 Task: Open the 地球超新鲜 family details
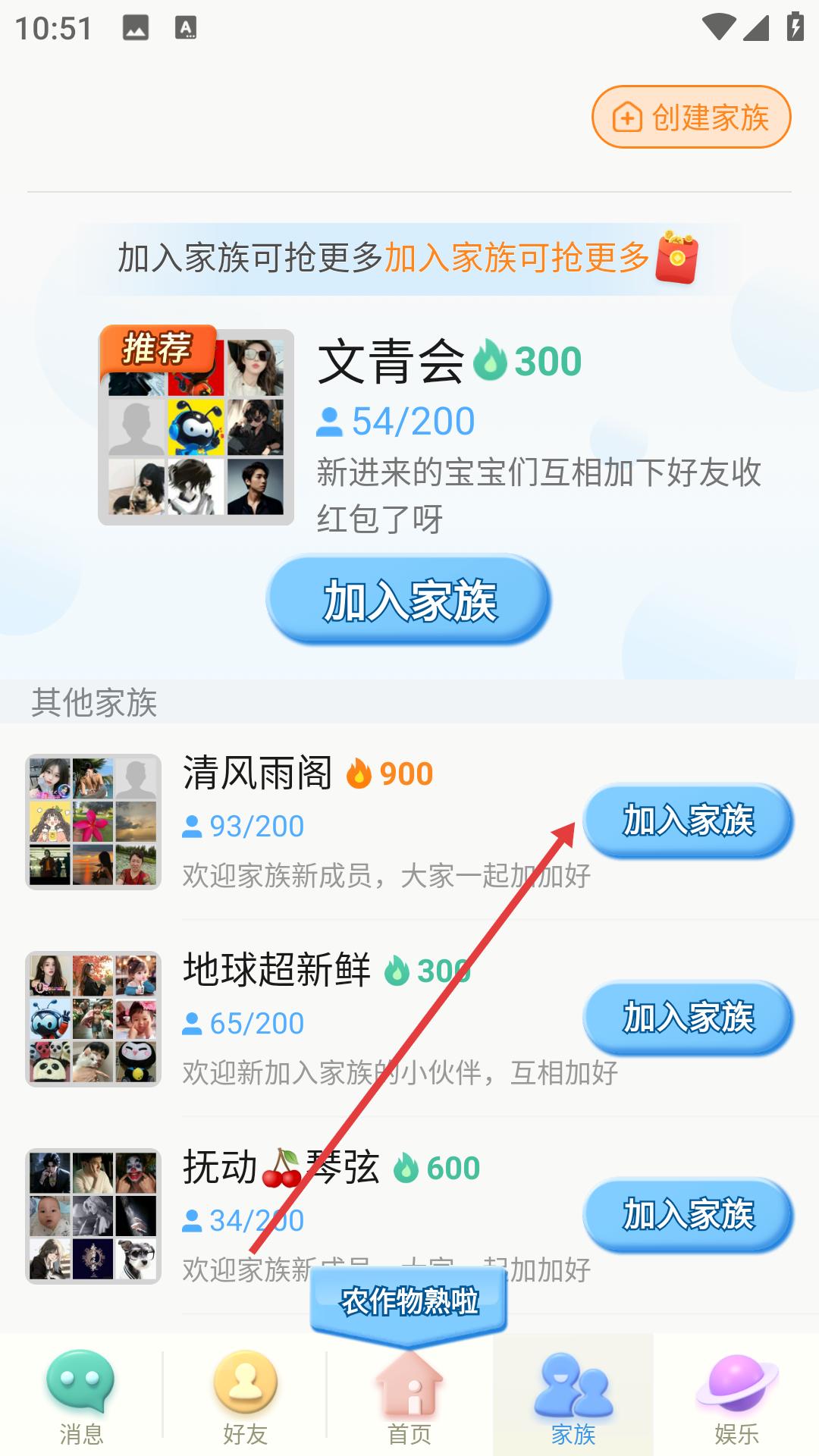(x=277, y=971)
